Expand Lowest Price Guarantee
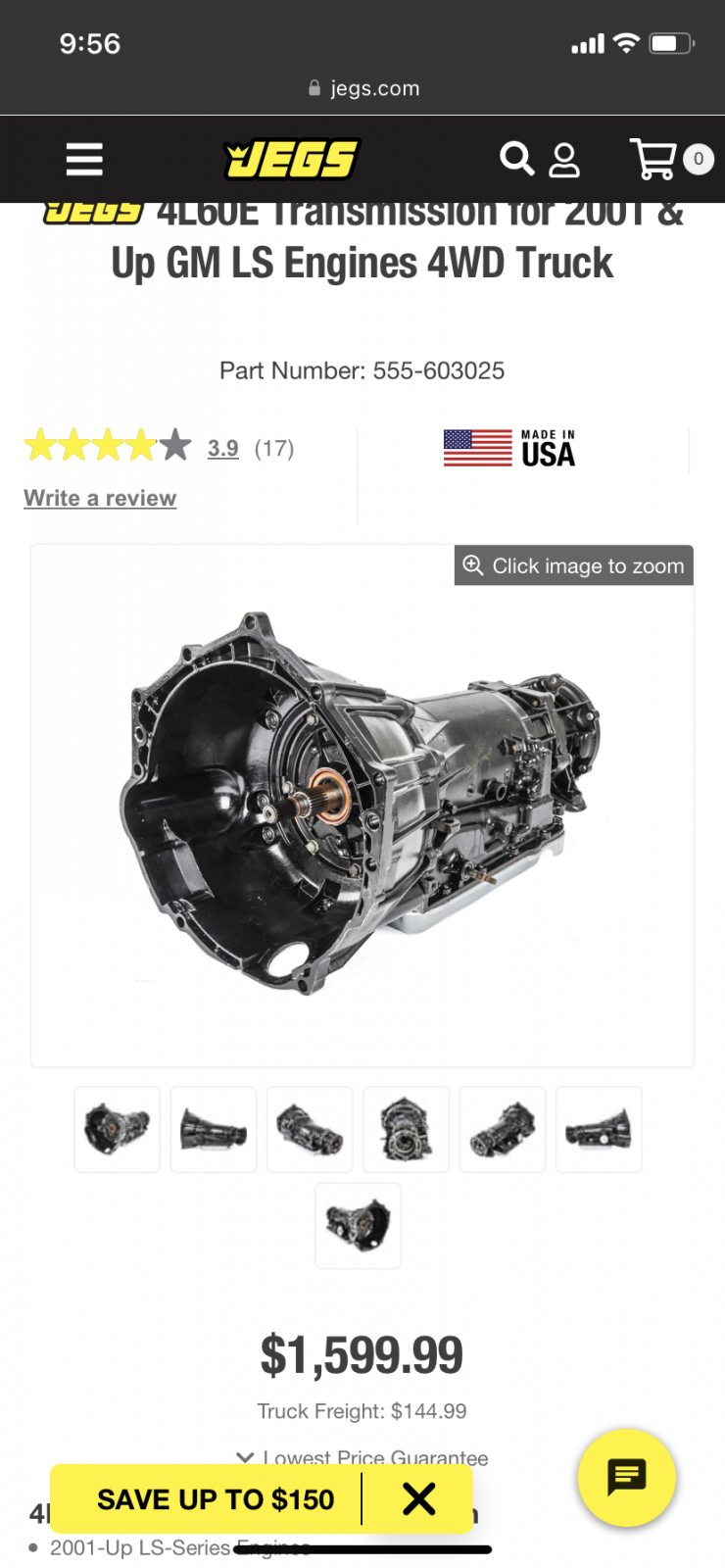The height and width of the screenshot is (1568, 725). pos(362,1457)
